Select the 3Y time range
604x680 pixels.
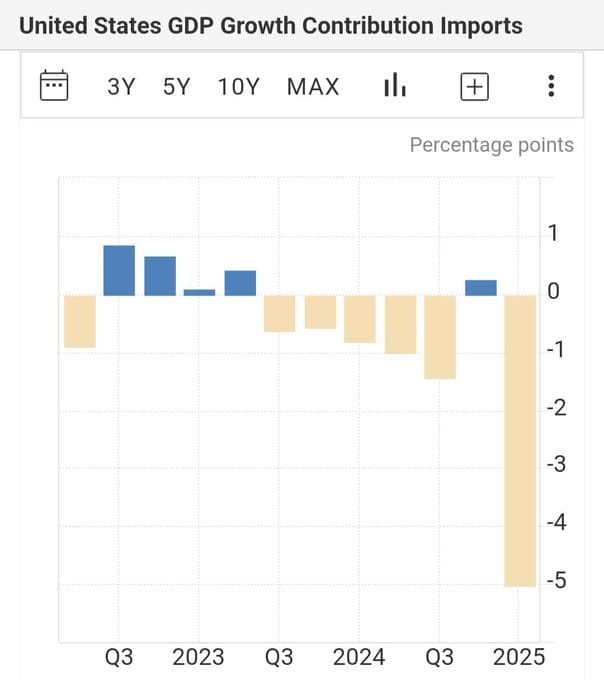click(121, 87)
